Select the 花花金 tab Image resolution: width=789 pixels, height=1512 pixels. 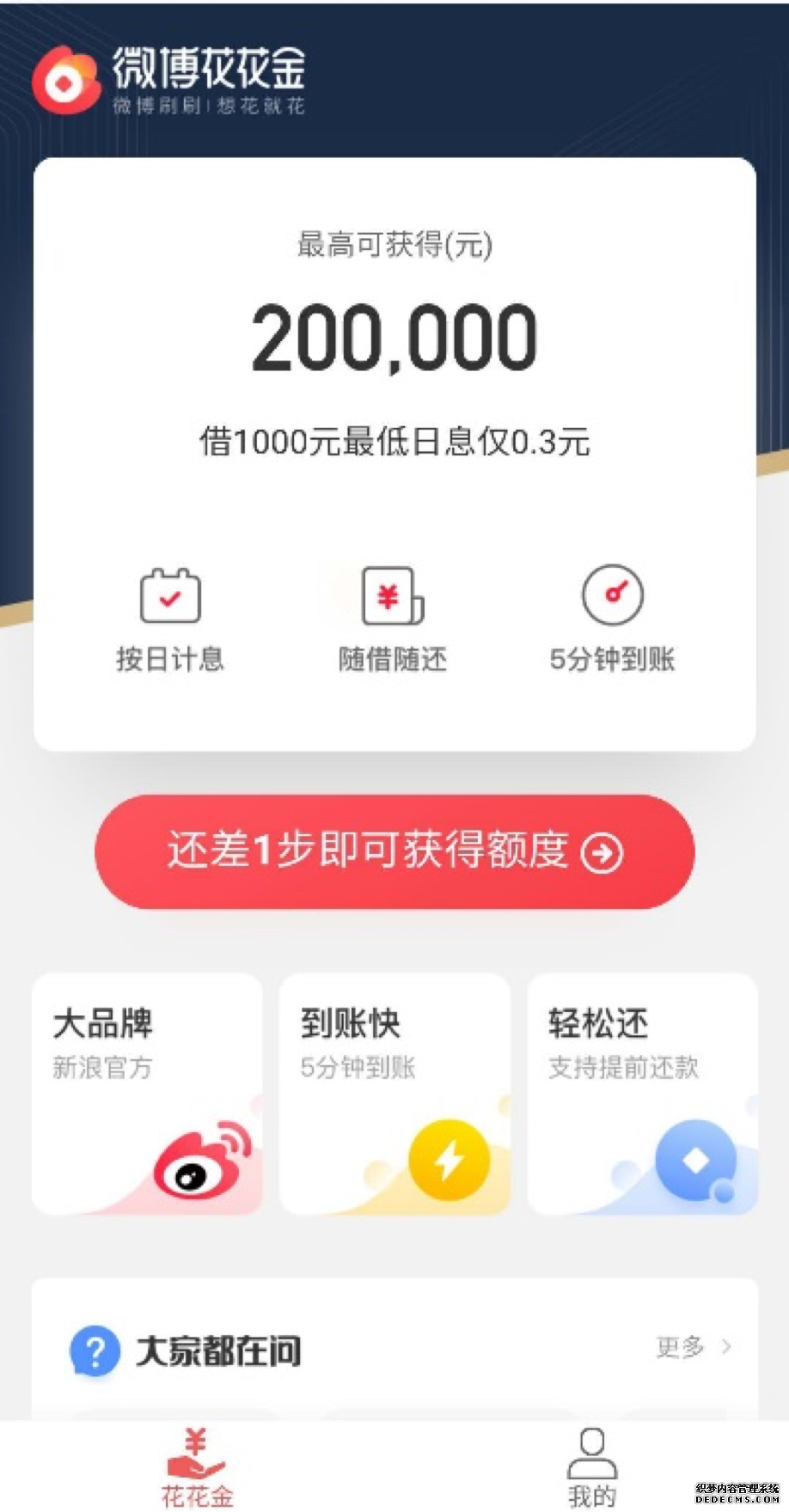(x=197, y=1467)
